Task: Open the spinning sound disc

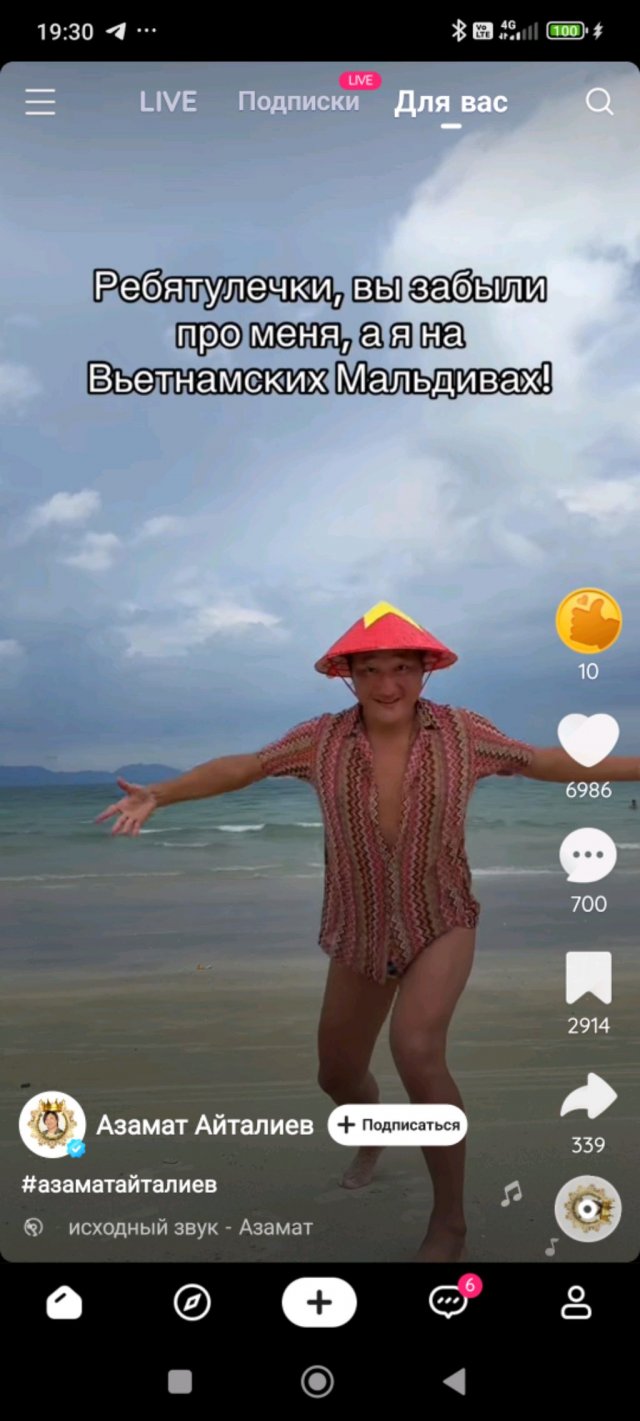Action: 588,1209
